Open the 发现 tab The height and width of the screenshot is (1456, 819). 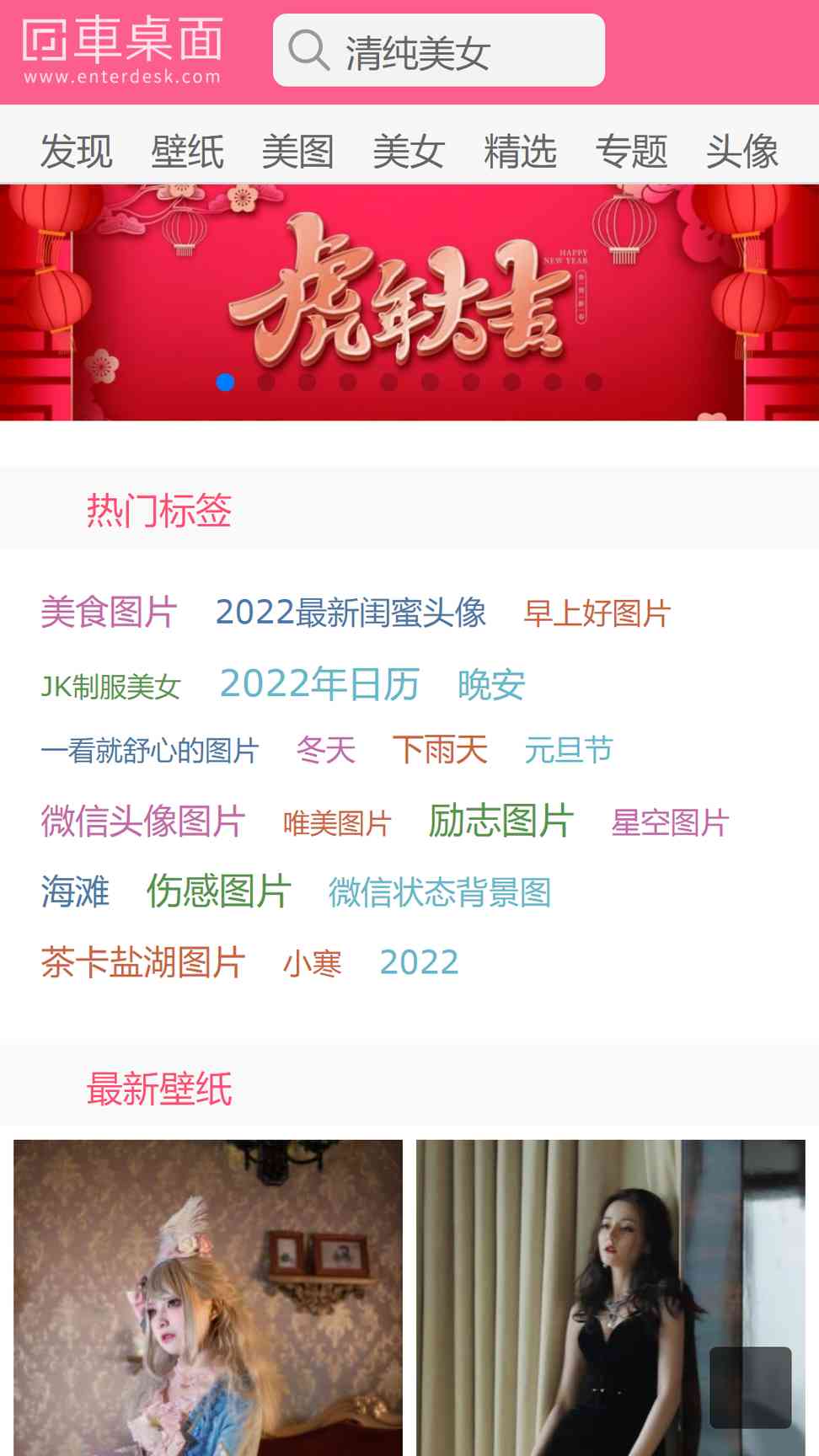tap(77, 152)
